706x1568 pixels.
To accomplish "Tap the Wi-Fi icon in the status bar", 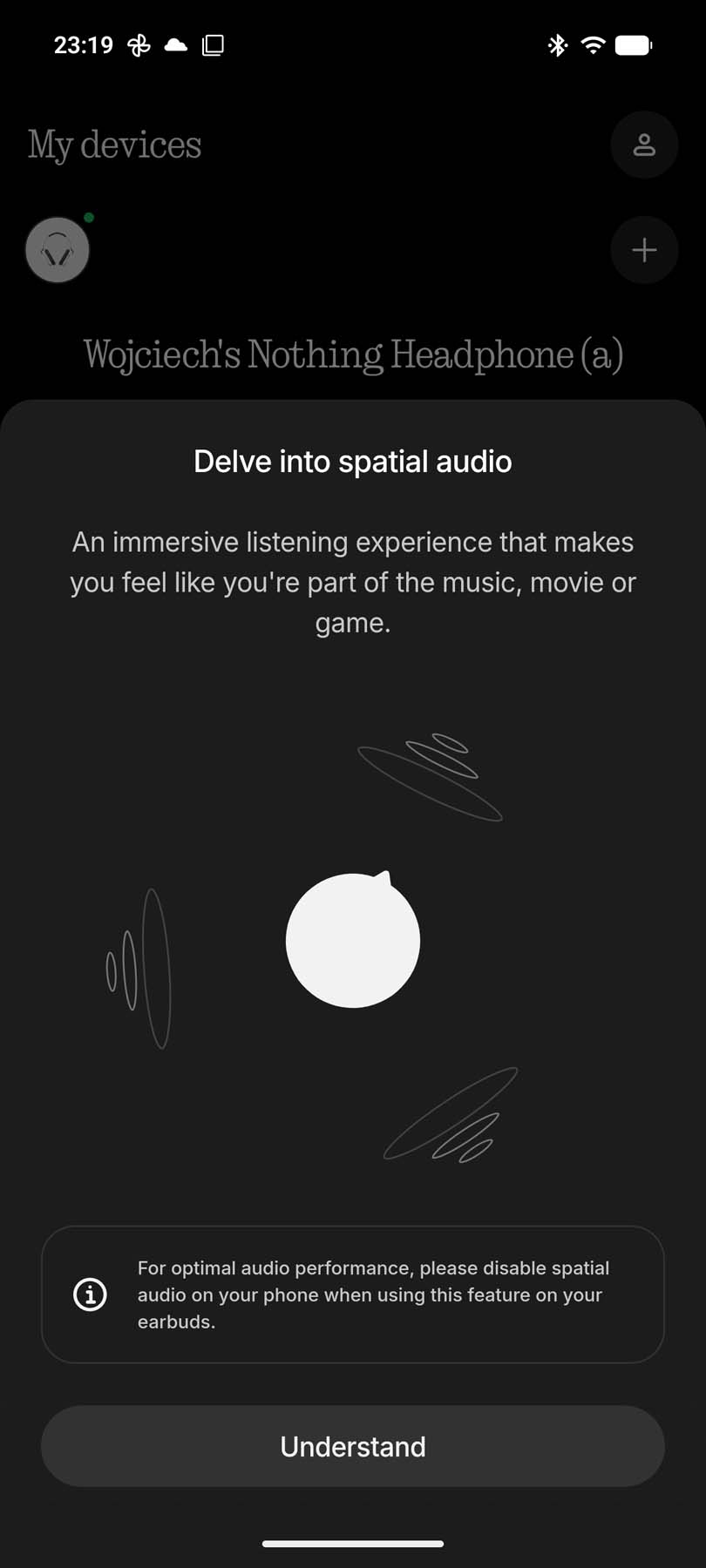I will point(594,44).
